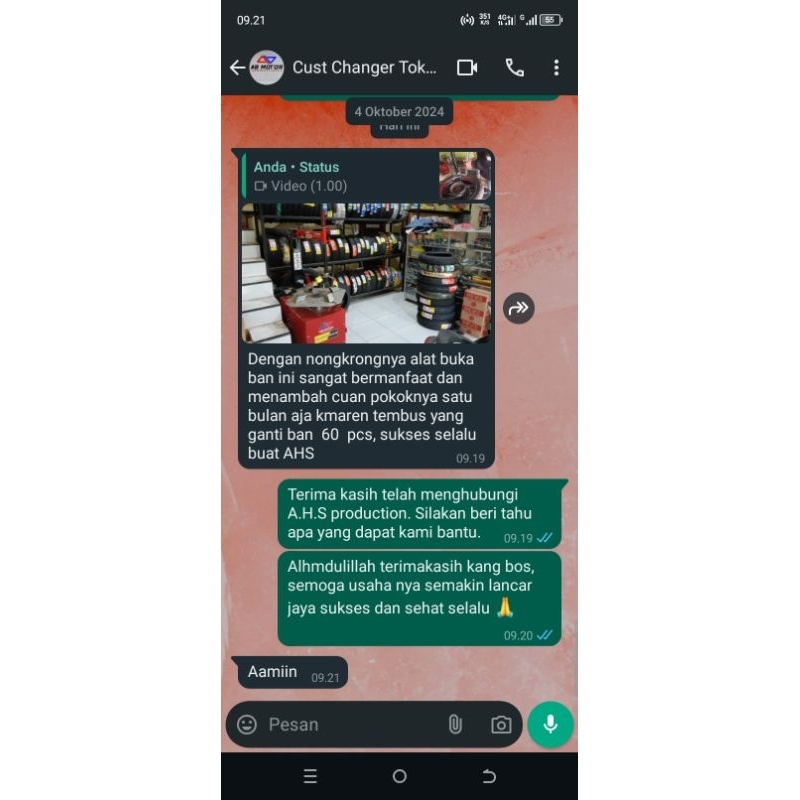Go to the system home screen
800x800 pixels.
[399, 776]
